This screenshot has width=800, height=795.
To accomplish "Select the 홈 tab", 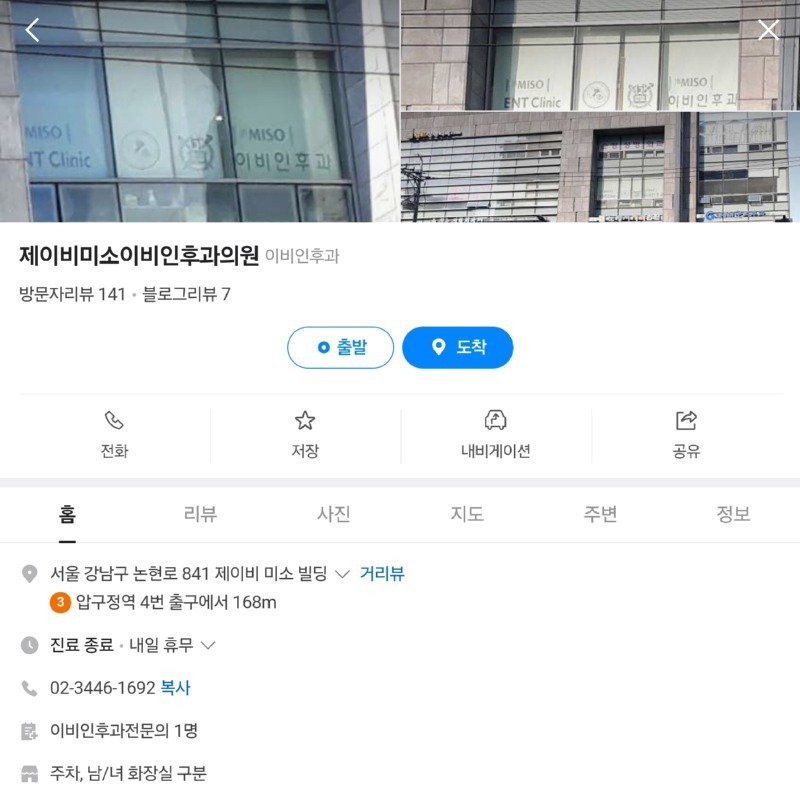I will [67, 514].
